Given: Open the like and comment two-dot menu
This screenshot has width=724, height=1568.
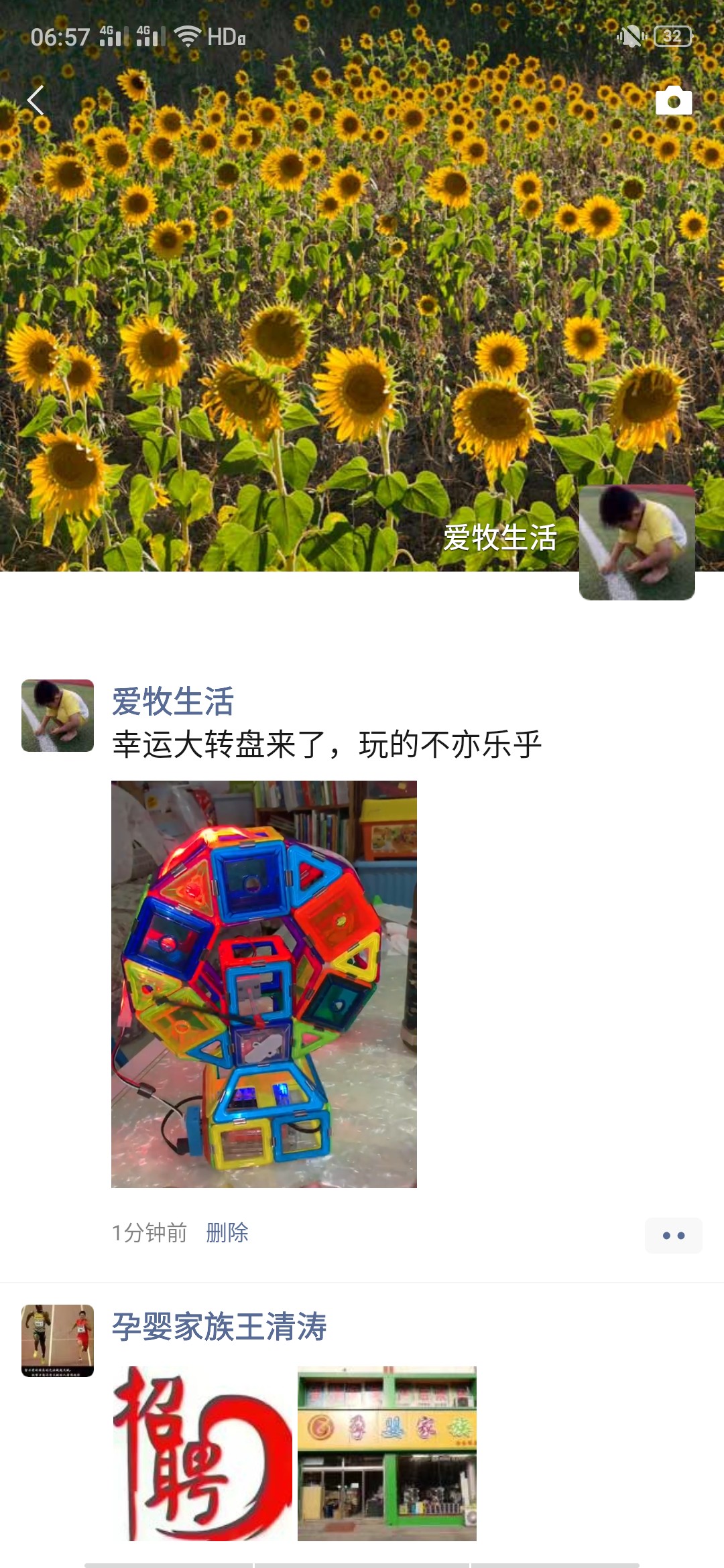Looking at the screenshot, I should [673, 1235].
